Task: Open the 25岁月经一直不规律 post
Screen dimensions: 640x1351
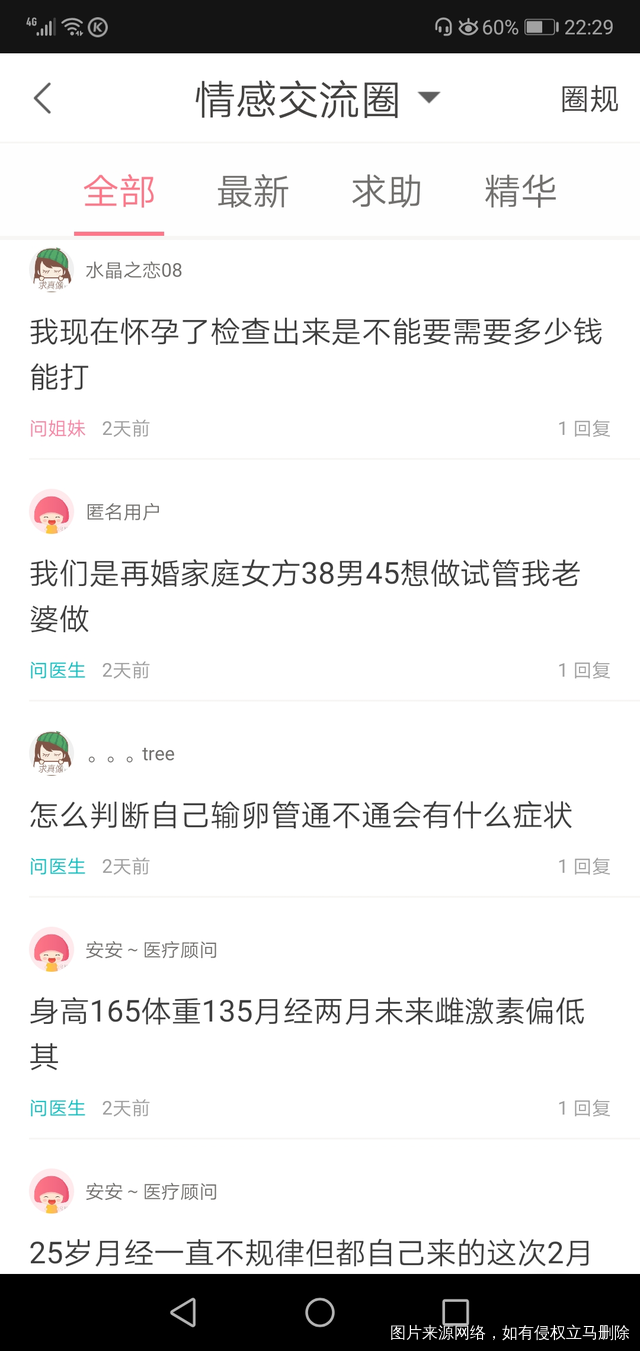Action: tap(310, 1252)
